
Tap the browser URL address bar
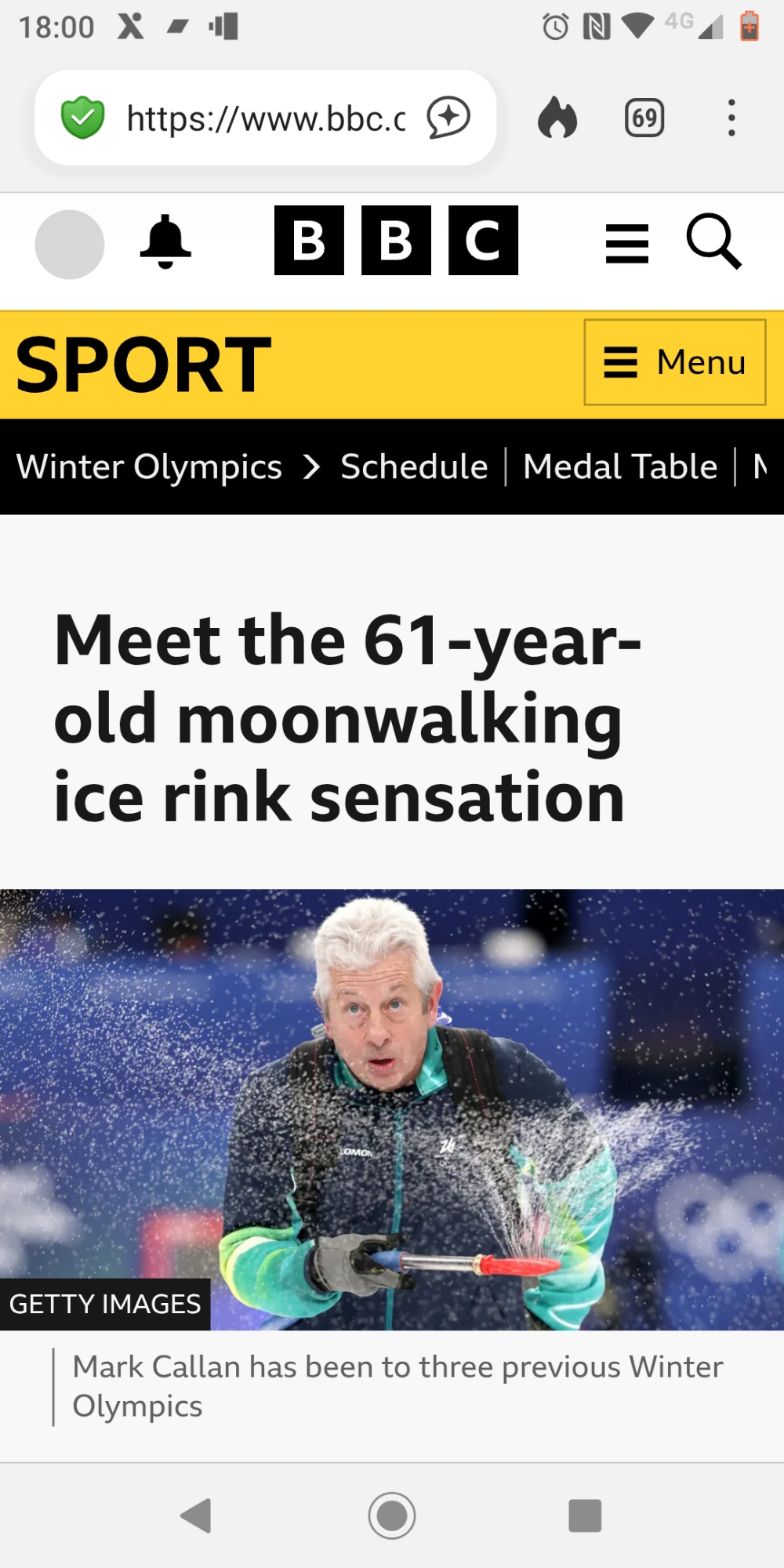pos(265,118)
